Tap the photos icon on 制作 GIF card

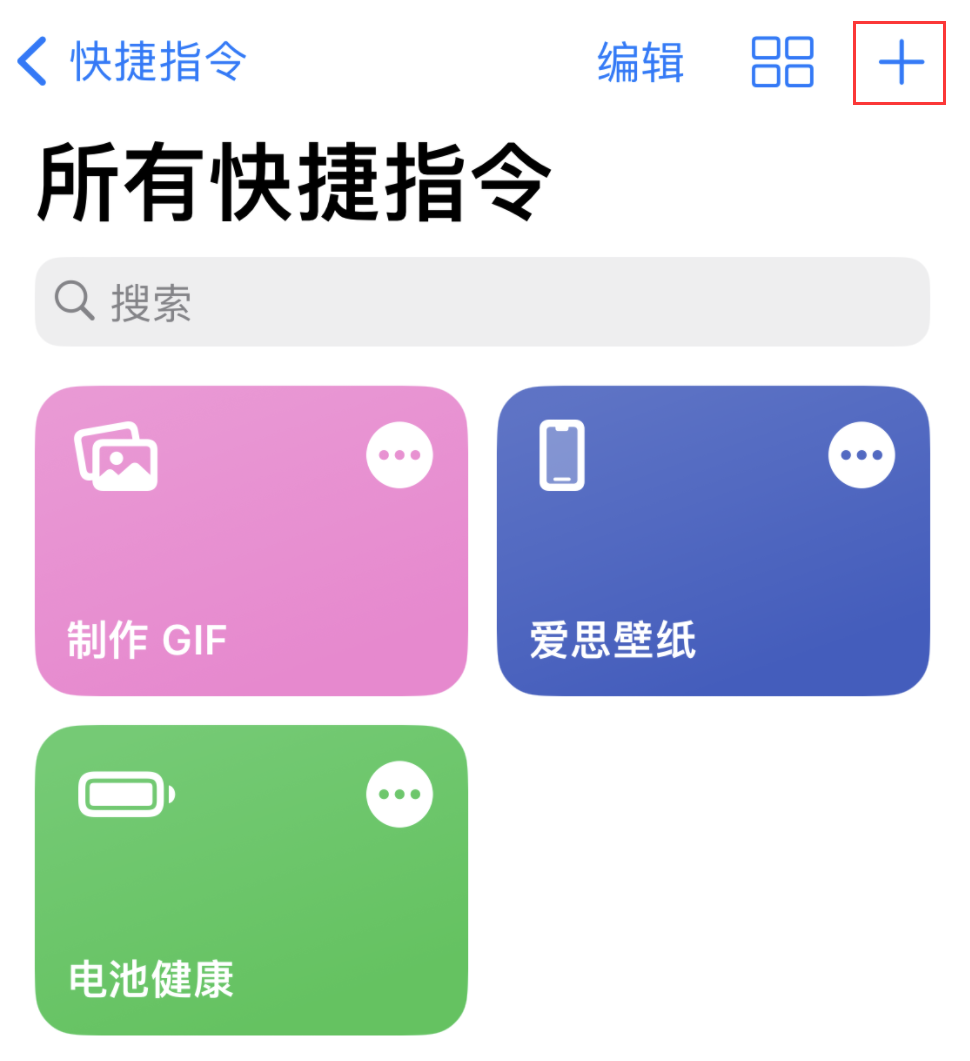coord(115,455)
